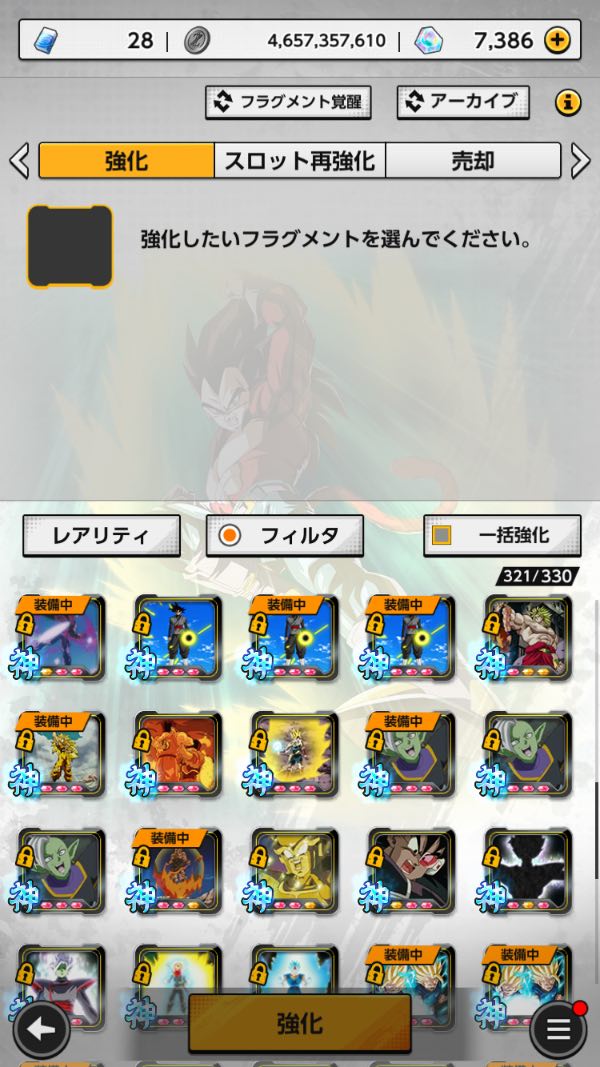Switch to the 売却 tab
This screenshot has height=1067, width=600.
(472, 161)
